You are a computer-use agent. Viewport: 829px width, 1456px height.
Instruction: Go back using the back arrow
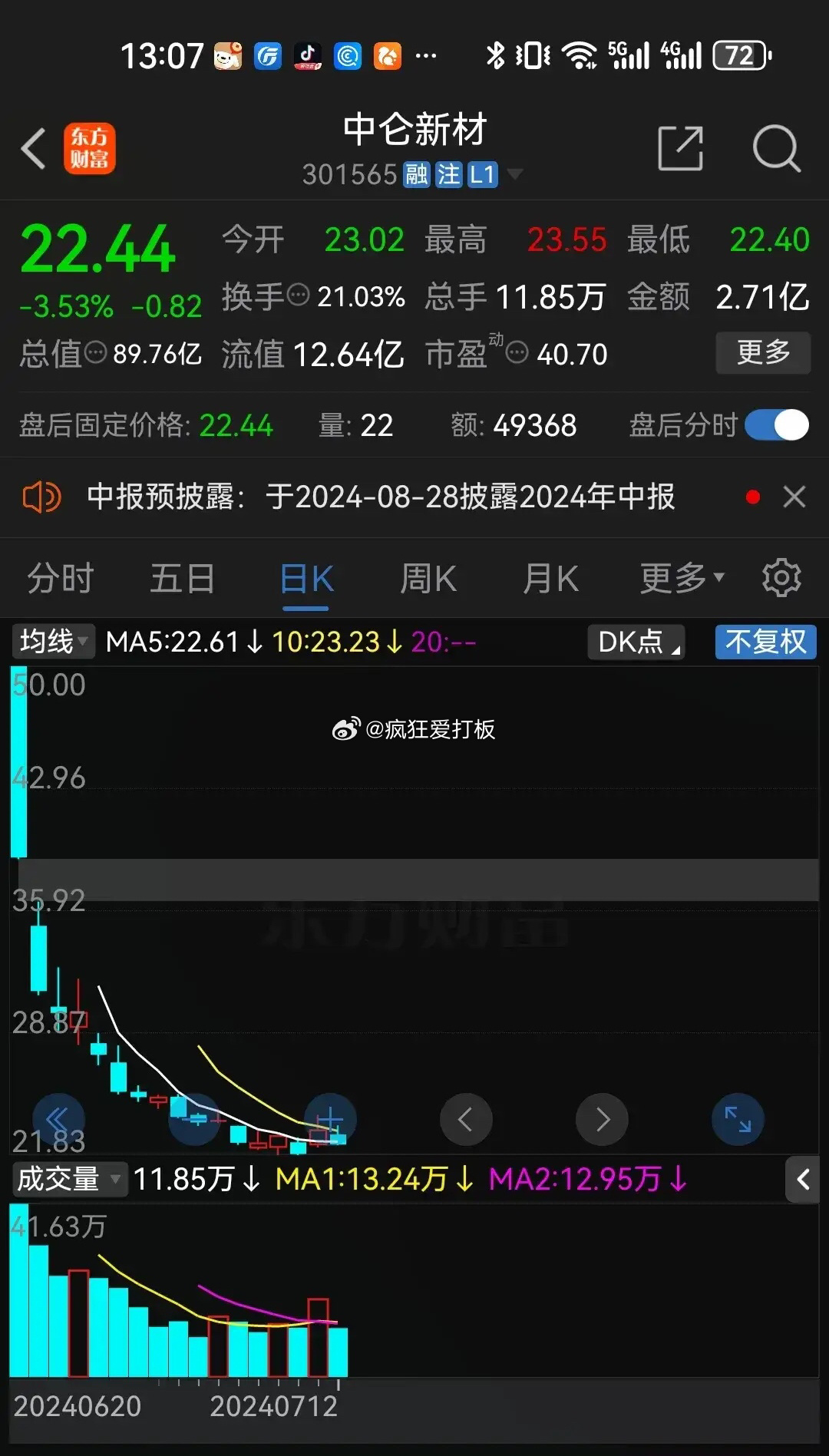point(33,148)
